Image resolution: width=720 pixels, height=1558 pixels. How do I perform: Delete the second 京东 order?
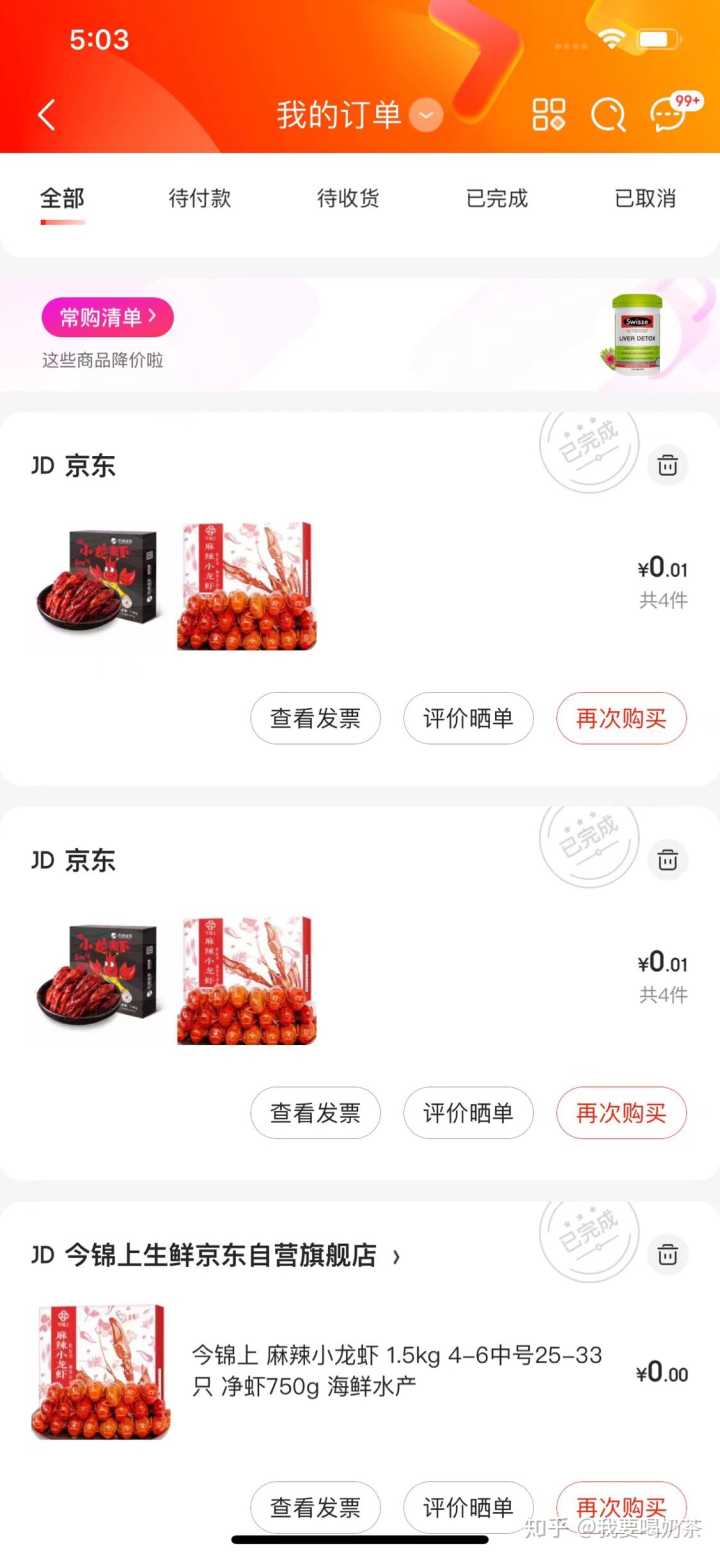668,860
